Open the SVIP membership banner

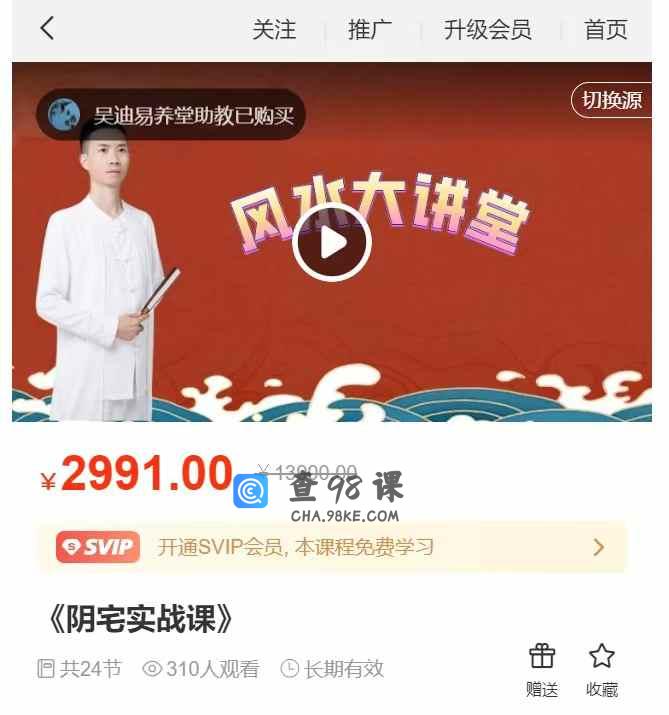(332, 547)
